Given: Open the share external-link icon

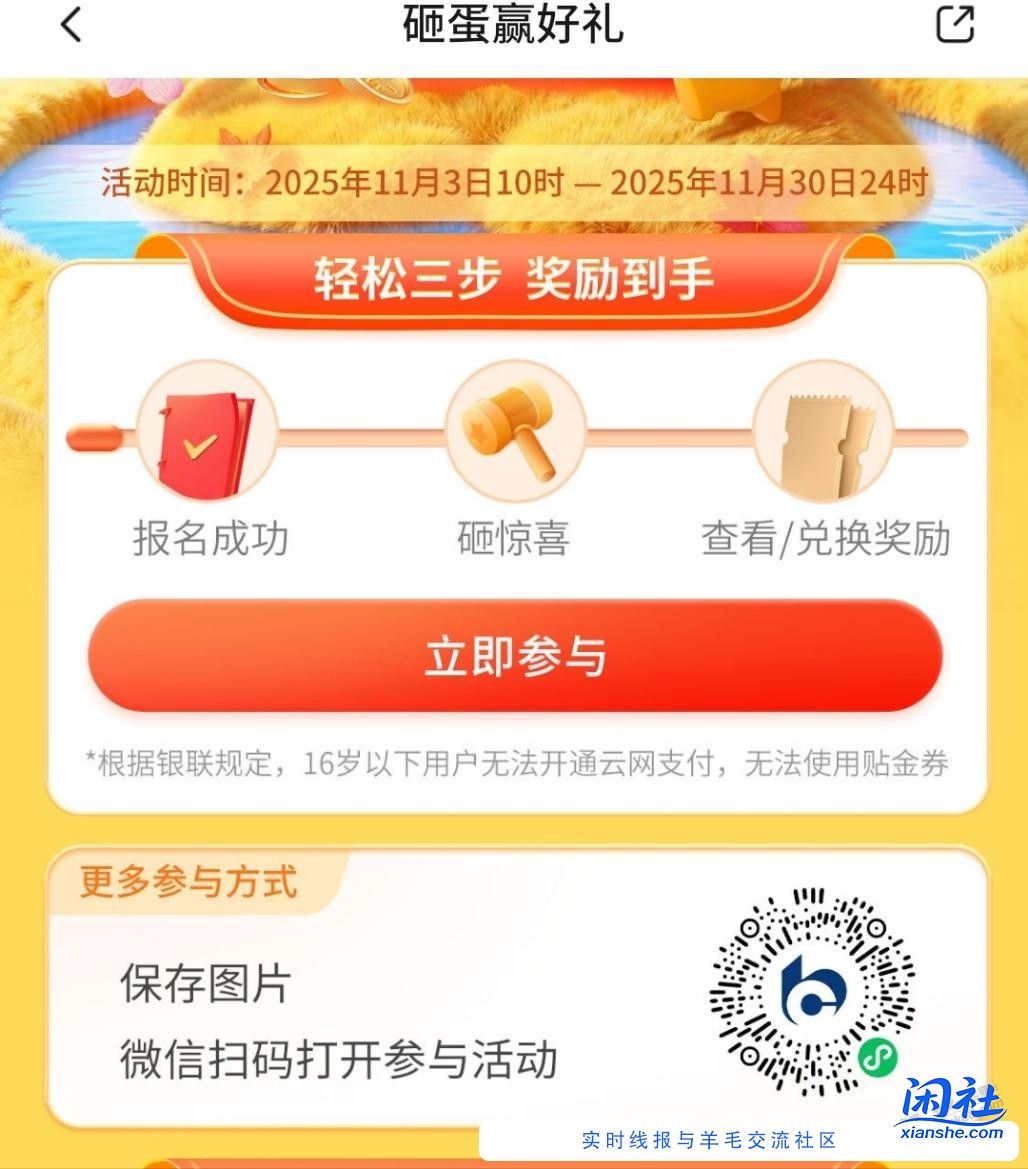Looking at the screenshot, I should [956, 26].
